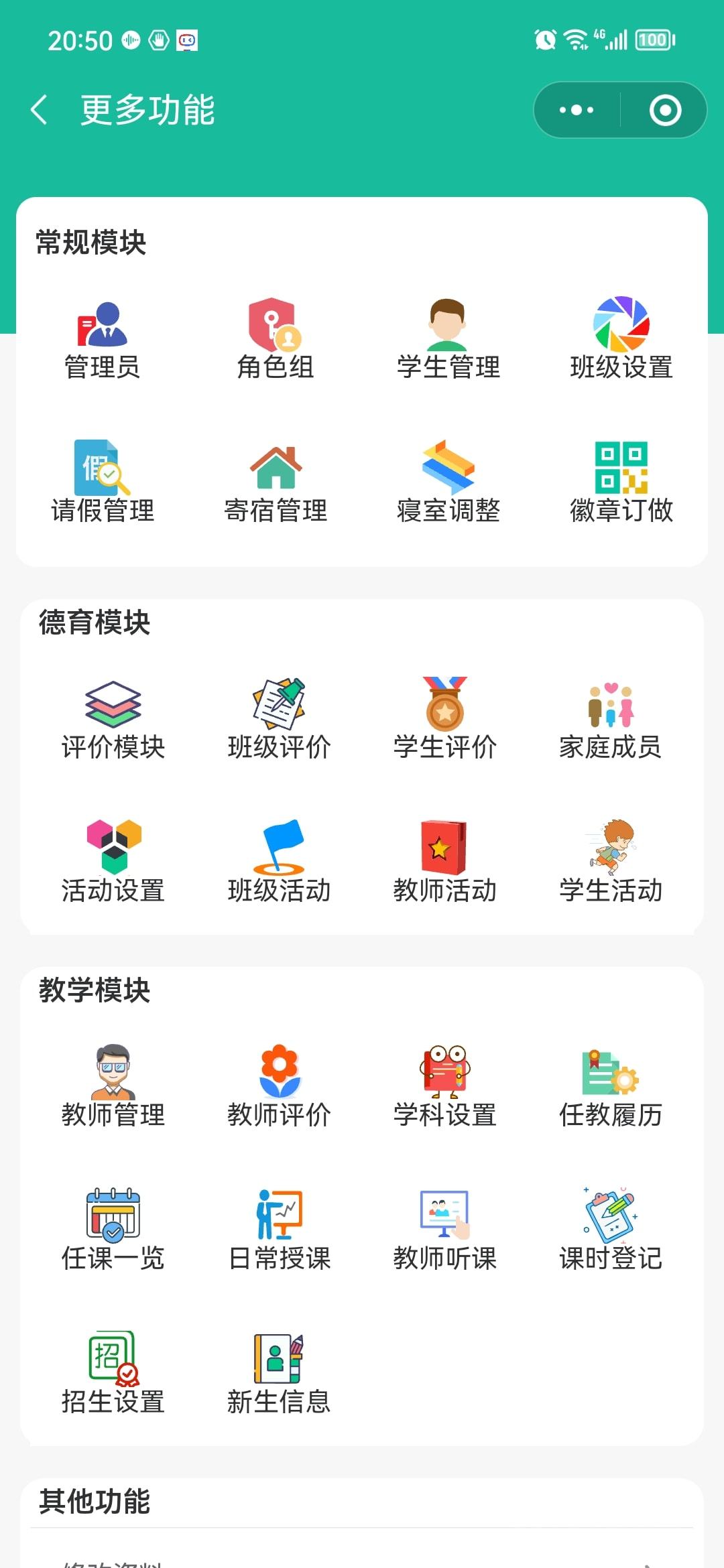
Task: Open 徽章订做
Action: pos(621,482)
